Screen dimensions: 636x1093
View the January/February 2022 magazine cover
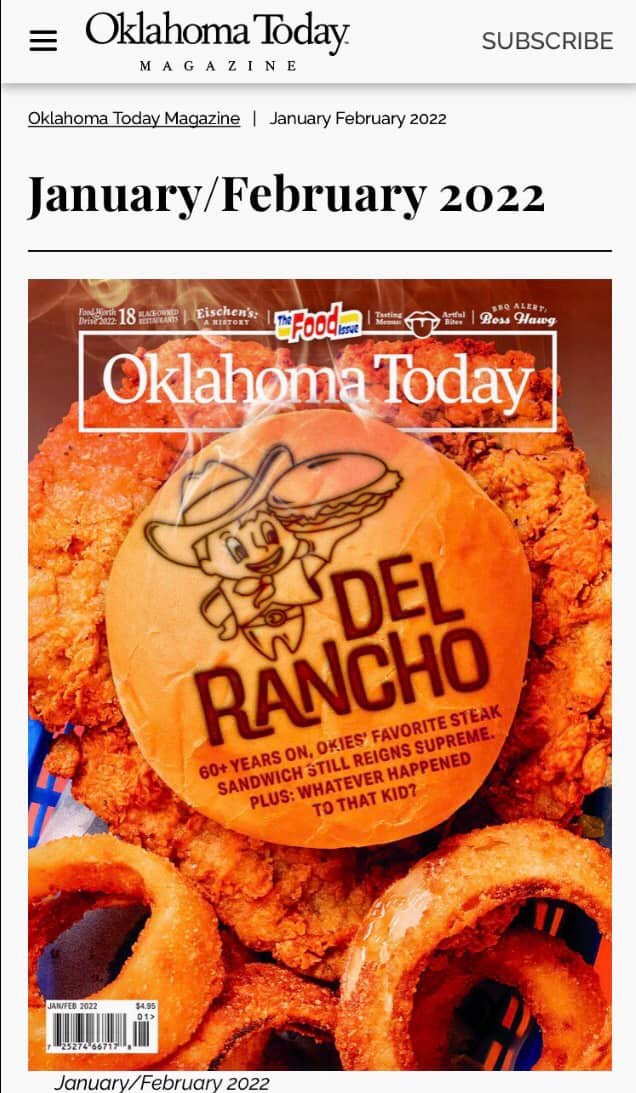[x=320, y=674]
